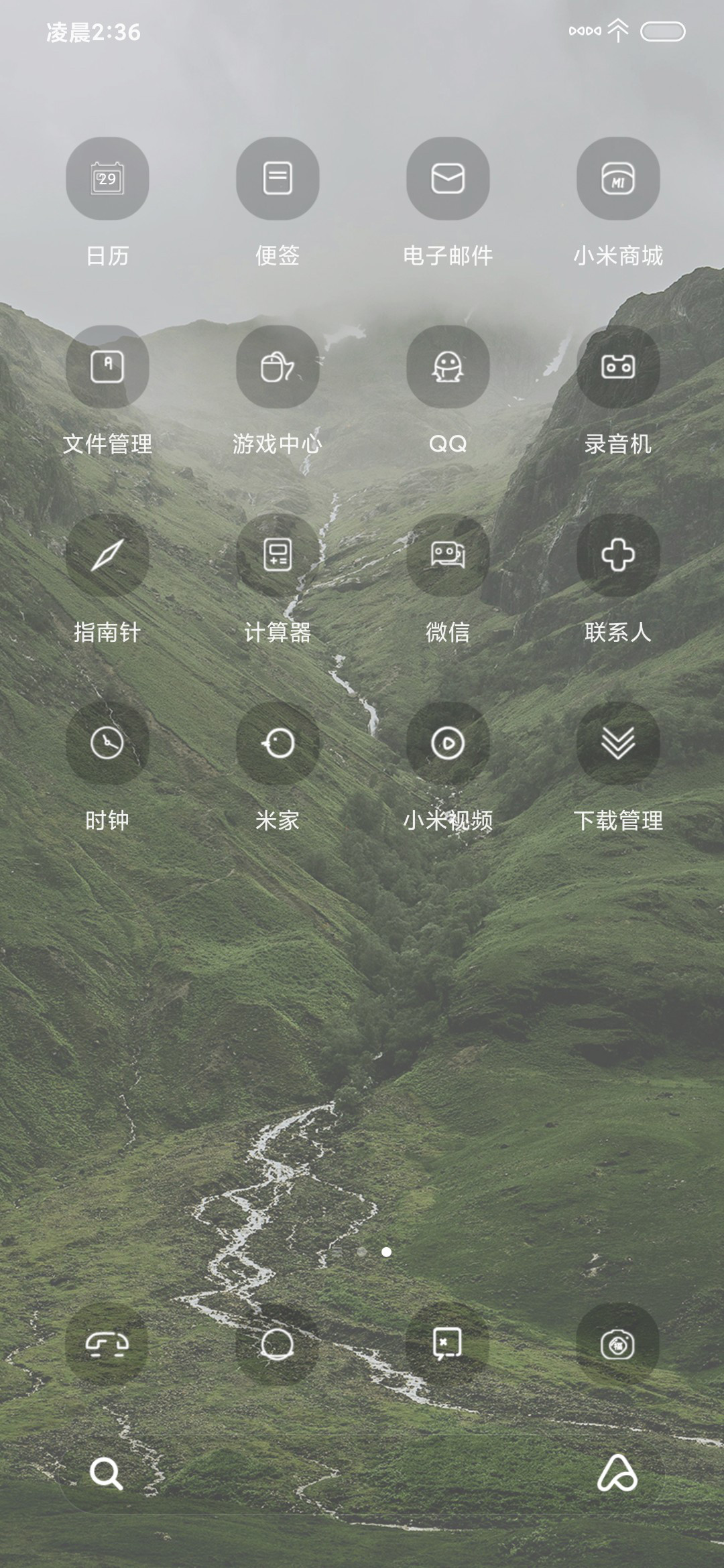Open the messaging app in the dock
Viewport: 724px width, 1568px height.
[448, 1344]
